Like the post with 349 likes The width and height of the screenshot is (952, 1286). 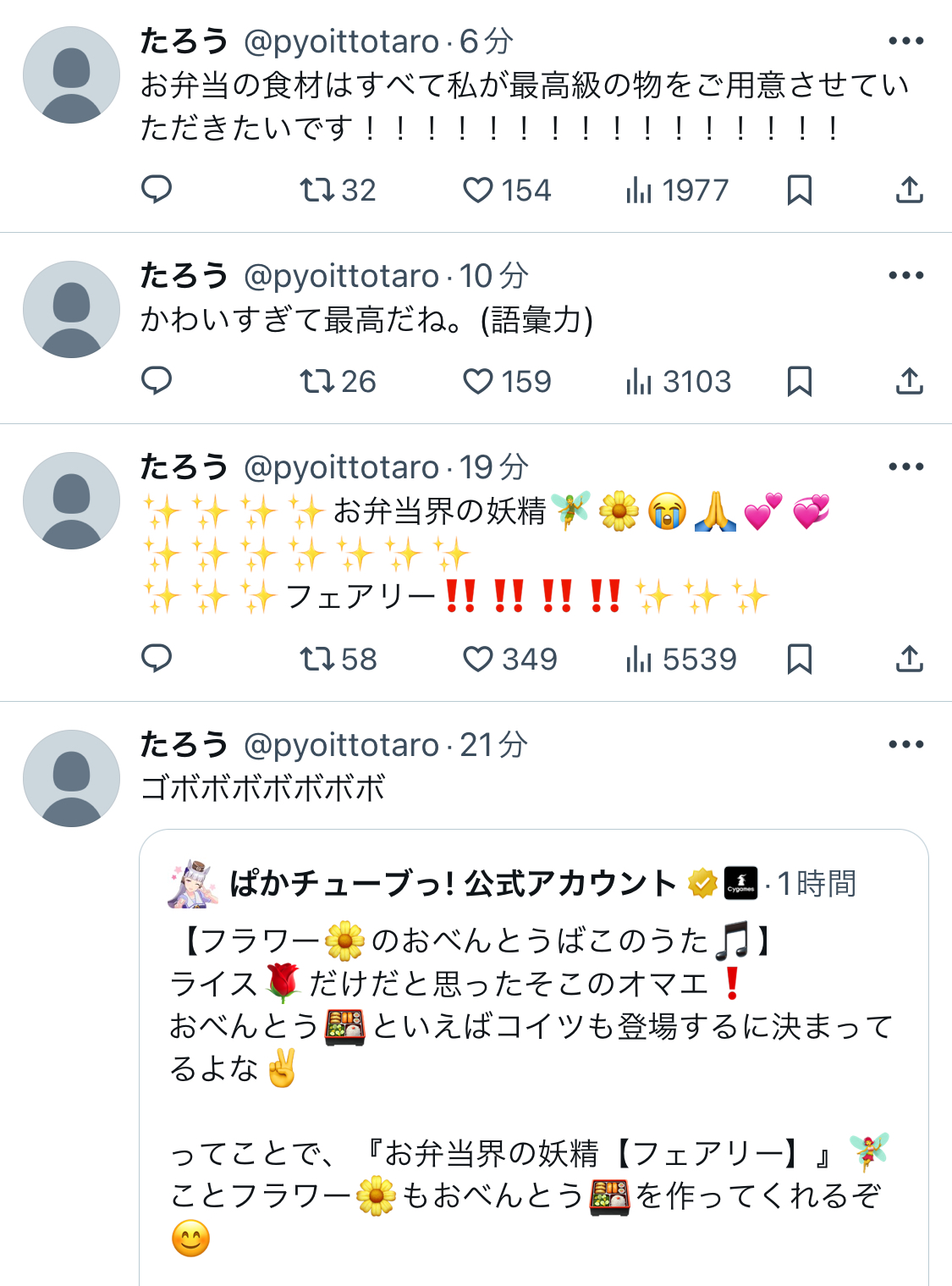pyautogui.click(x=478, y=659)
